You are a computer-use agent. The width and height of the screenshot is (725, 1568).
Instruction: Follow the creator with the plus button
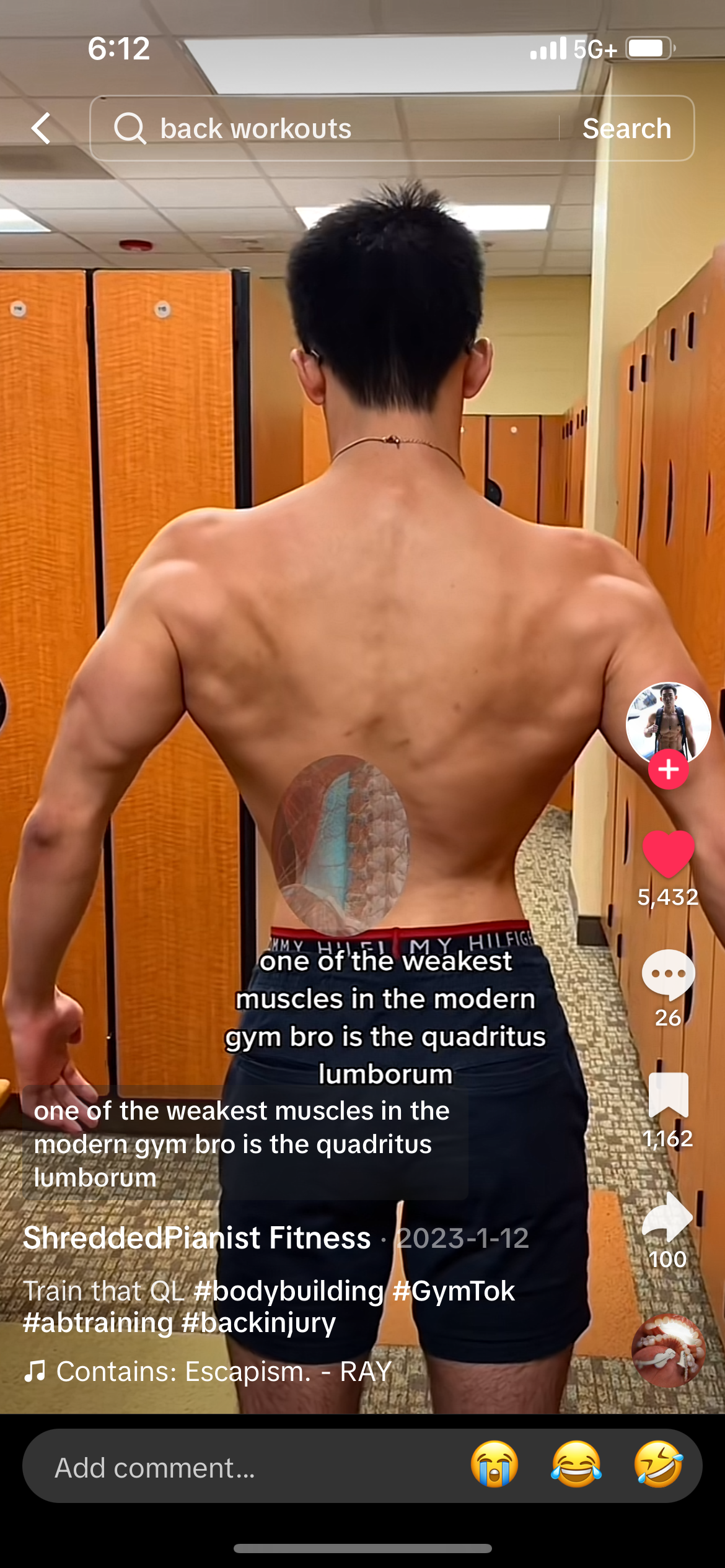pos(668,770)
